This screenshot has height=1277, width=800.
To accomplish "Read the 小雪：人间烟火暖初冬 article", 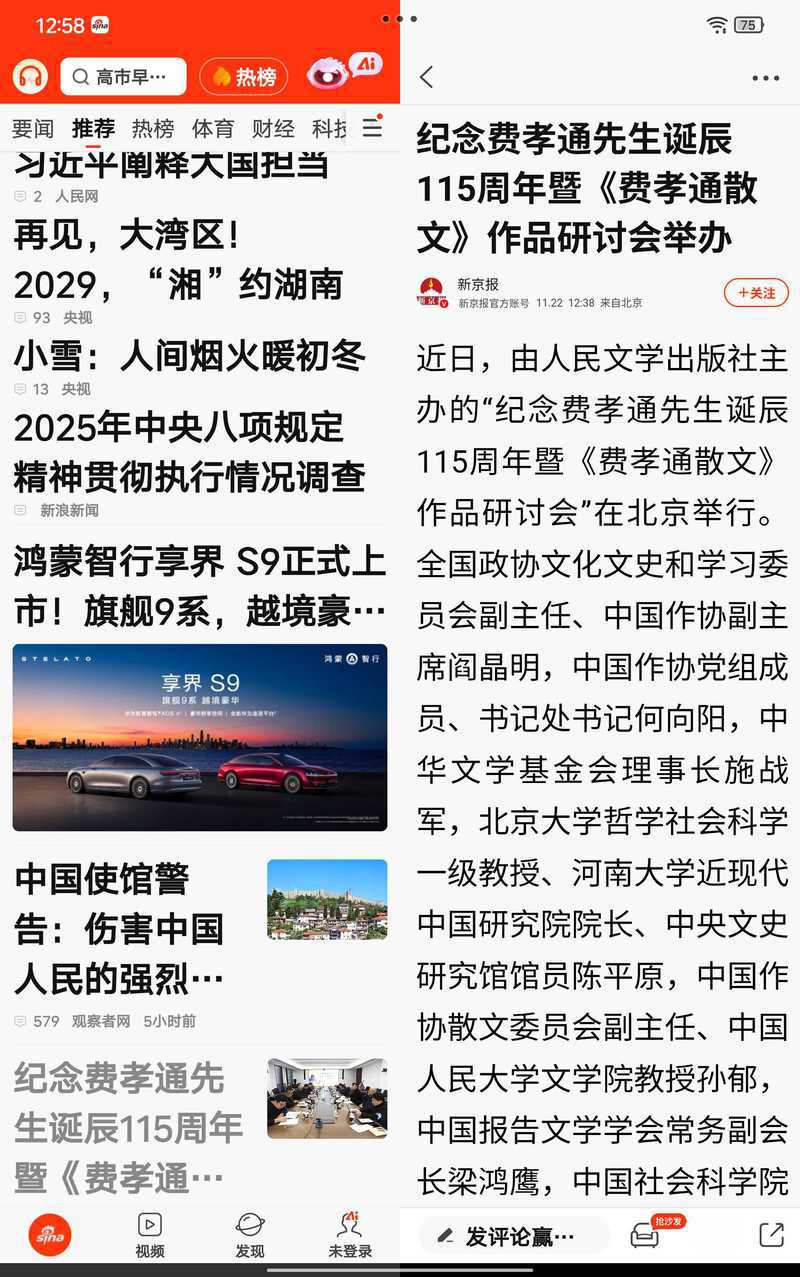I will (190, 355).
